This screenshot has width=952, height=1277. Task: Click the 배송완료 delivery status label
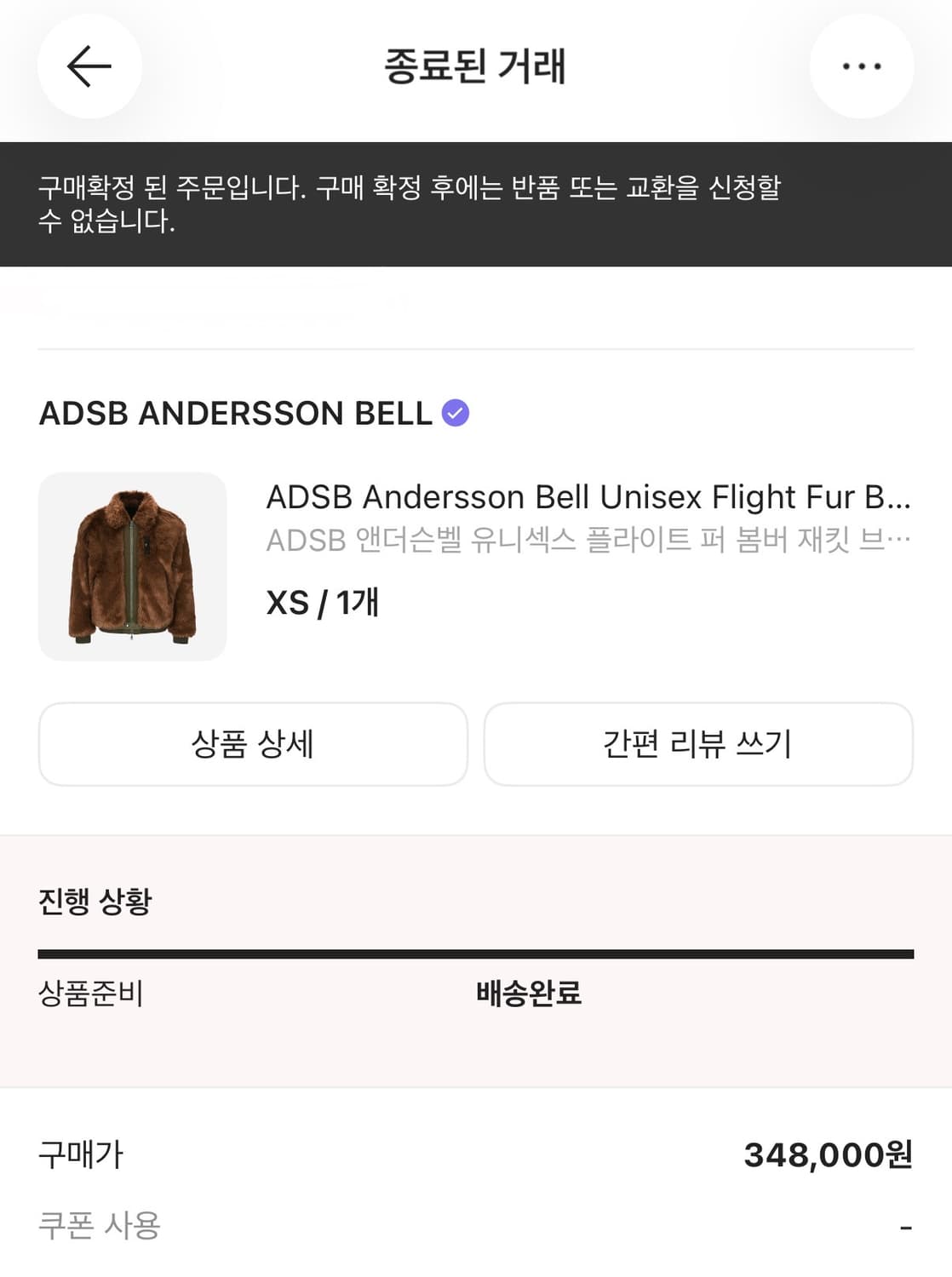tap(527, 994)
